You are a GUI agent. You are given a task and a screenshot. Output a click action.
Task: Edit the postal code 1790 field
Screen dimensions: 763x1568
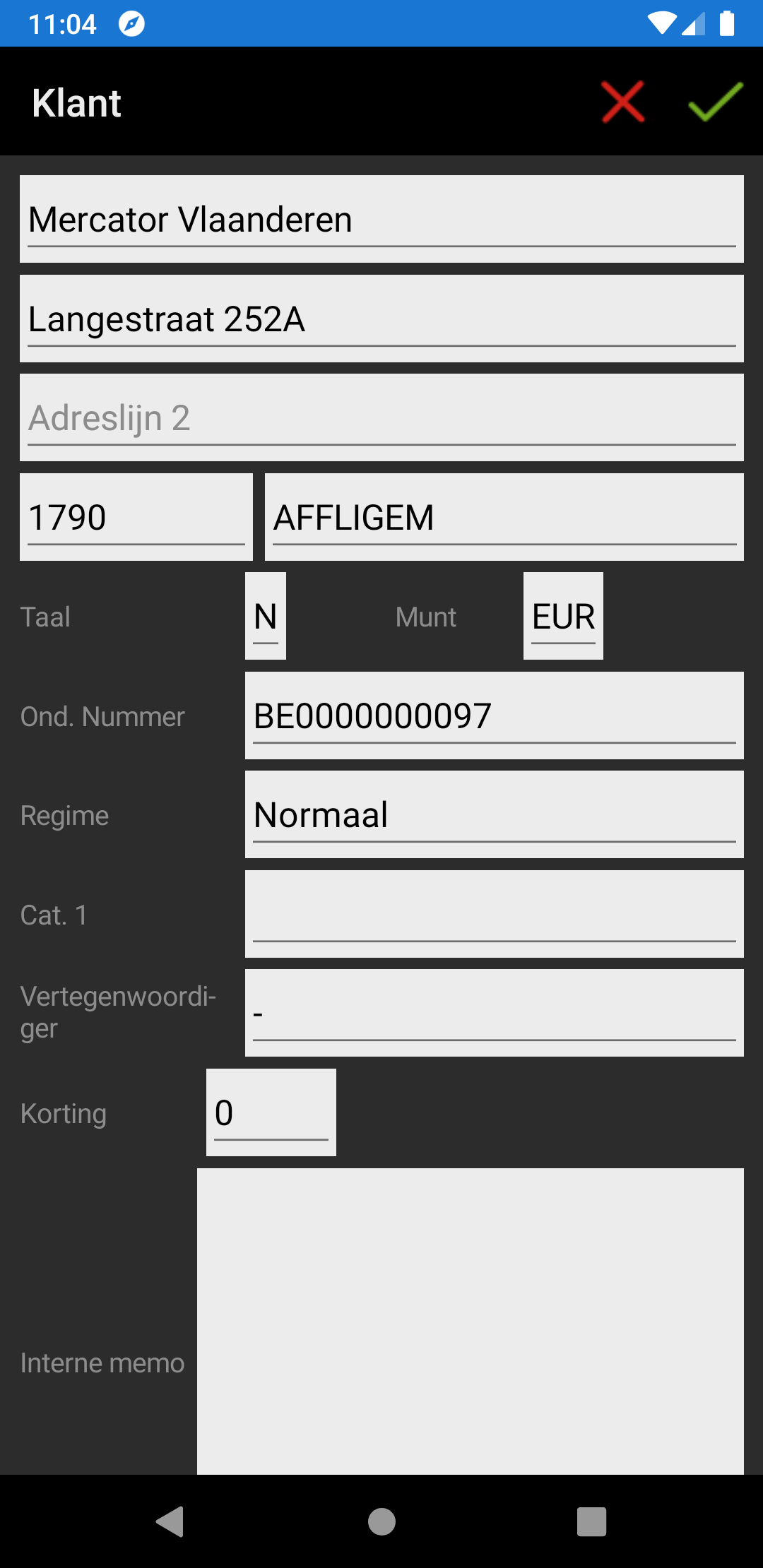136,517
